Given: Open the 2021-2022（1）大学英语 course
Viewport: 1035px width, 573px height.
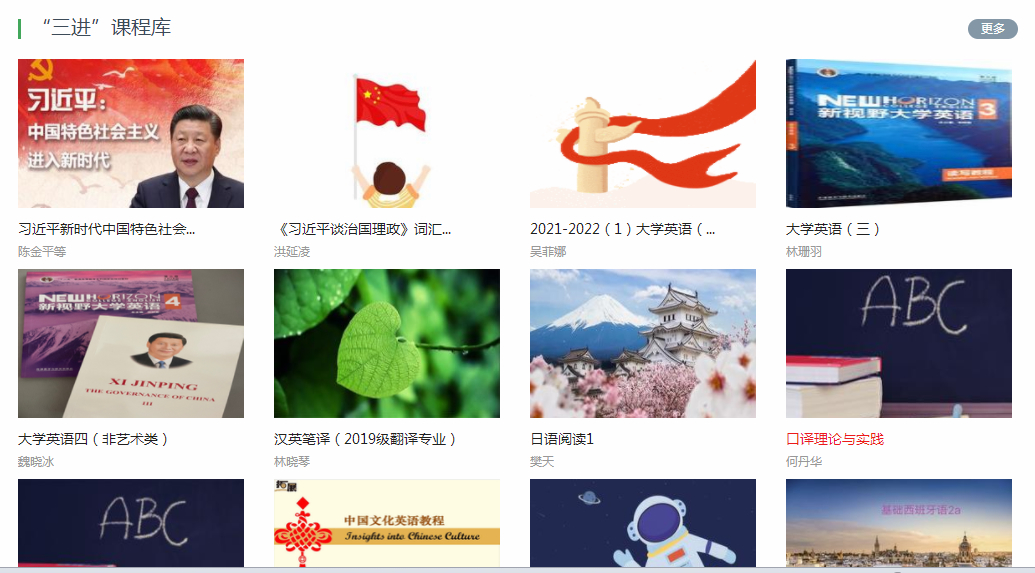Looking at the screenshot, I should coord(642,134).
